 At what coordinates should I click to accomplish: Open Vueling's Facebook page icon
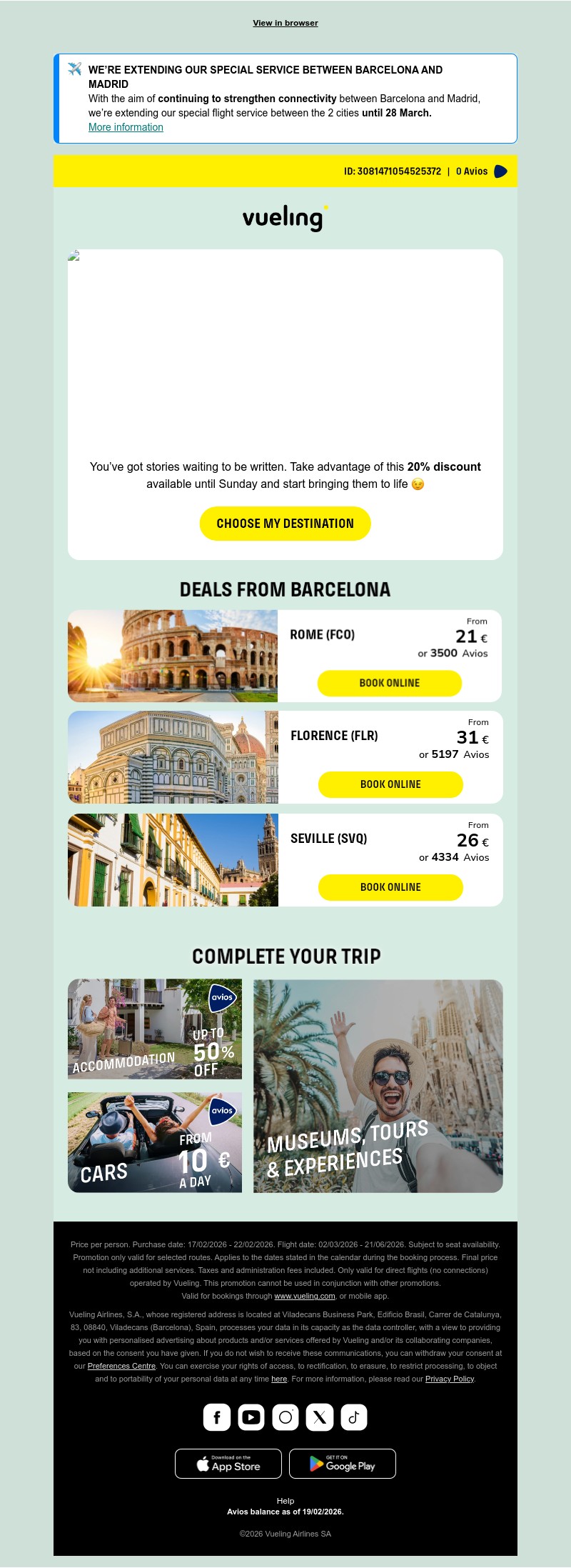pos(217,1417)
